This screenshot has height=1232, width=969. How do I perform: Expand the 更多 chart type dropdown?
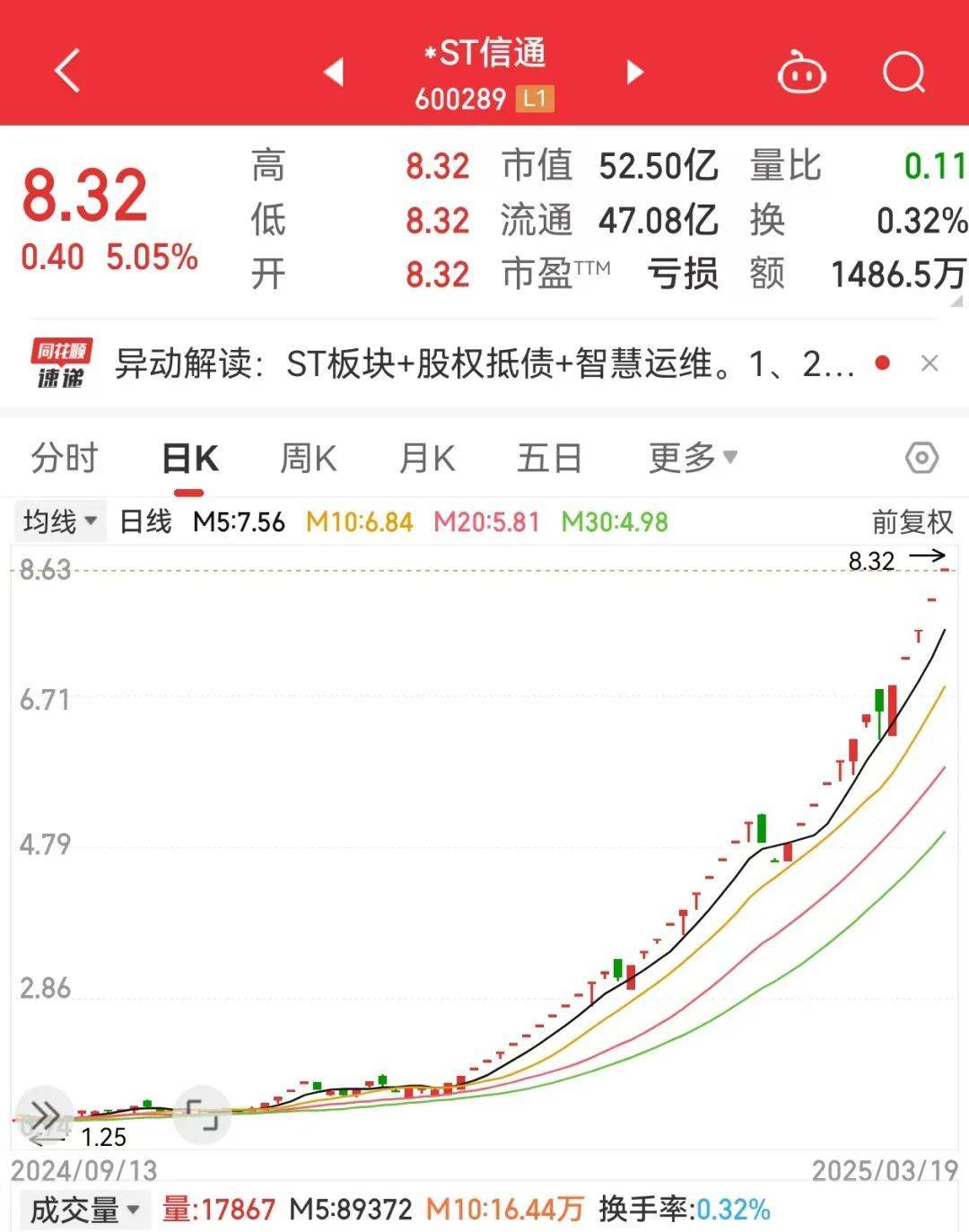(x=692, y=458)
